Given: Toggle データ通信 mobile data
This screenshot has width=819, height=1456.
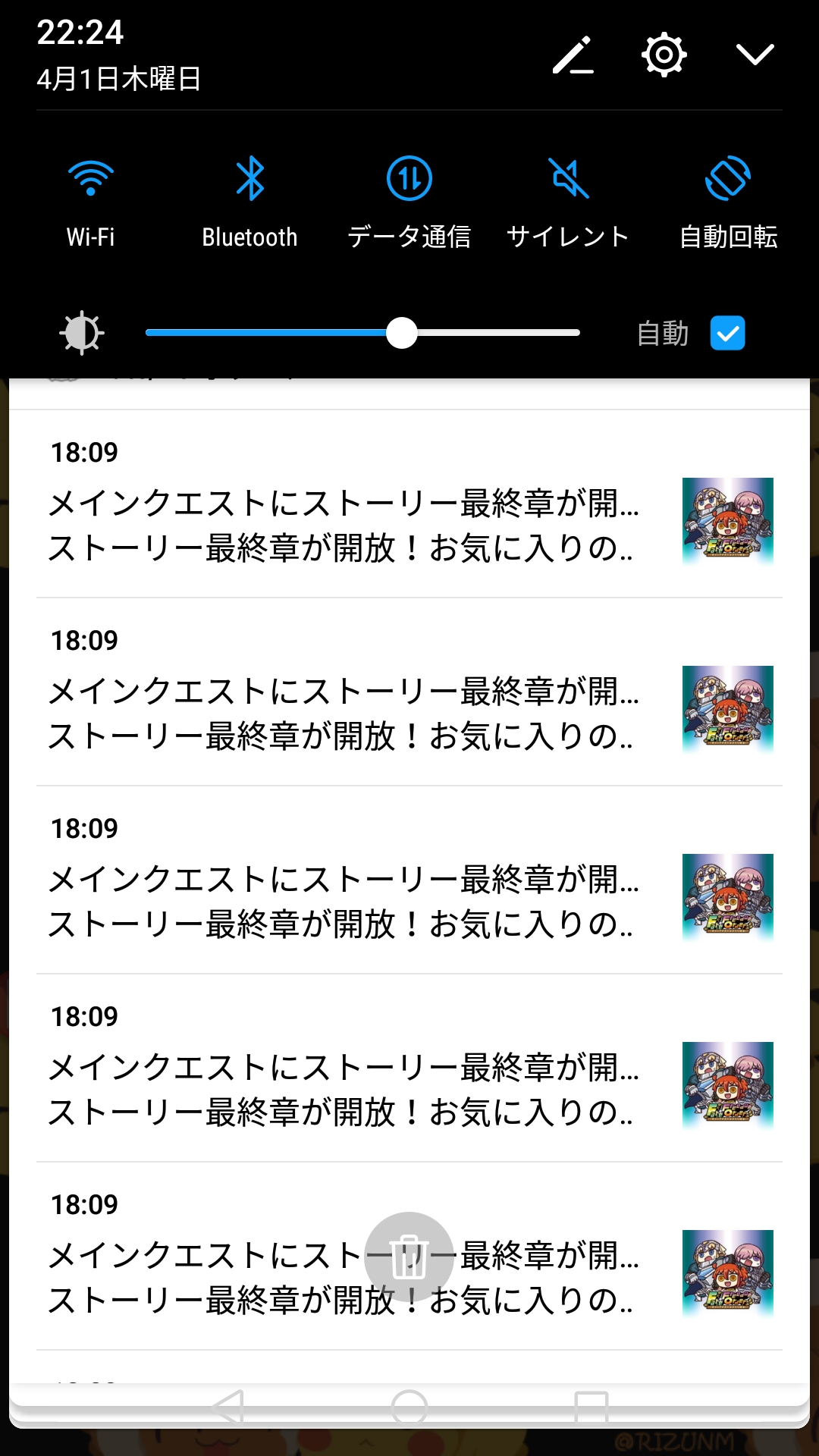Looking at the screenshot, I should (409, 180).
